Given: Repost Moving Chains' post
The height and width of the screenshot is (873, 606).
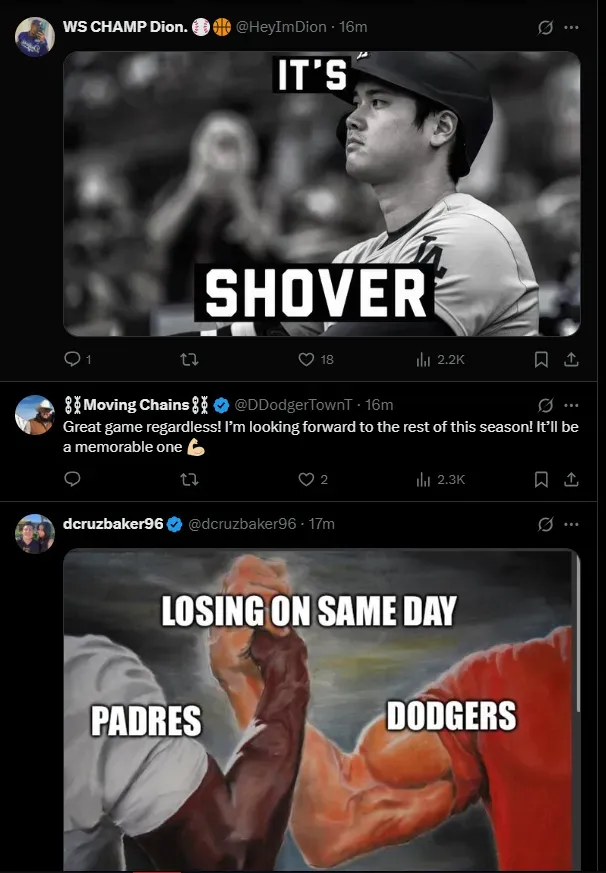Looking at the screenshot, I should (x=187, y=479).
